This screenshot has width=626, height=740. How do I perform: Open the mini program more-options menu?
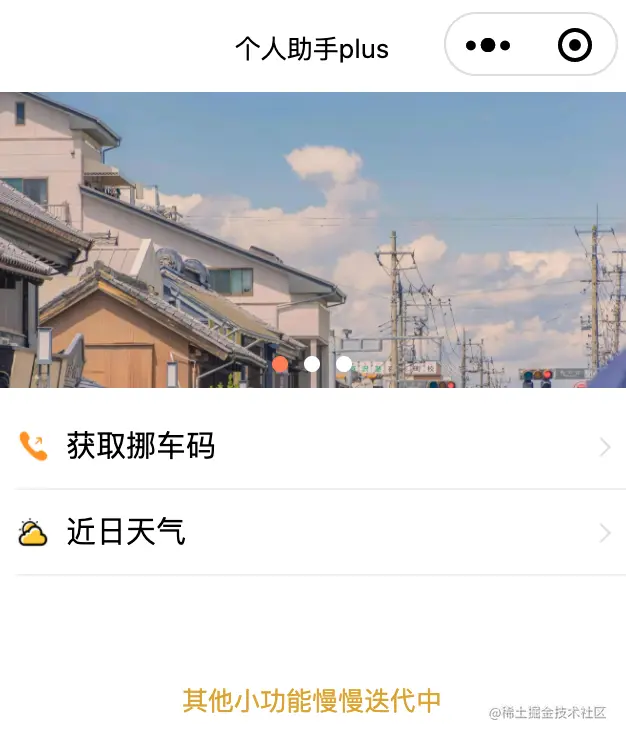(488, 45)
